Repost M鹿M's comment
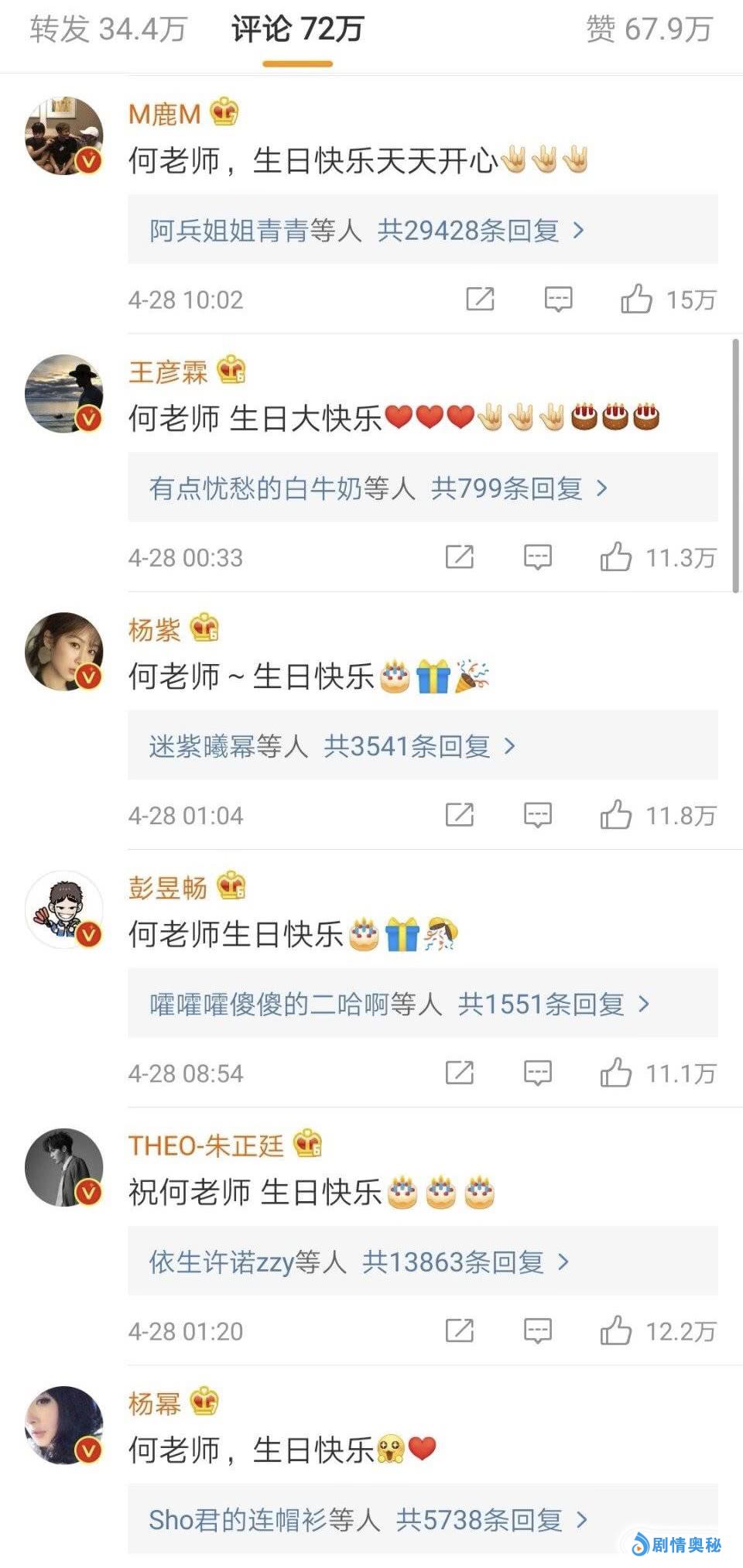Screen dimensions: 743x1568 (480, 299)
